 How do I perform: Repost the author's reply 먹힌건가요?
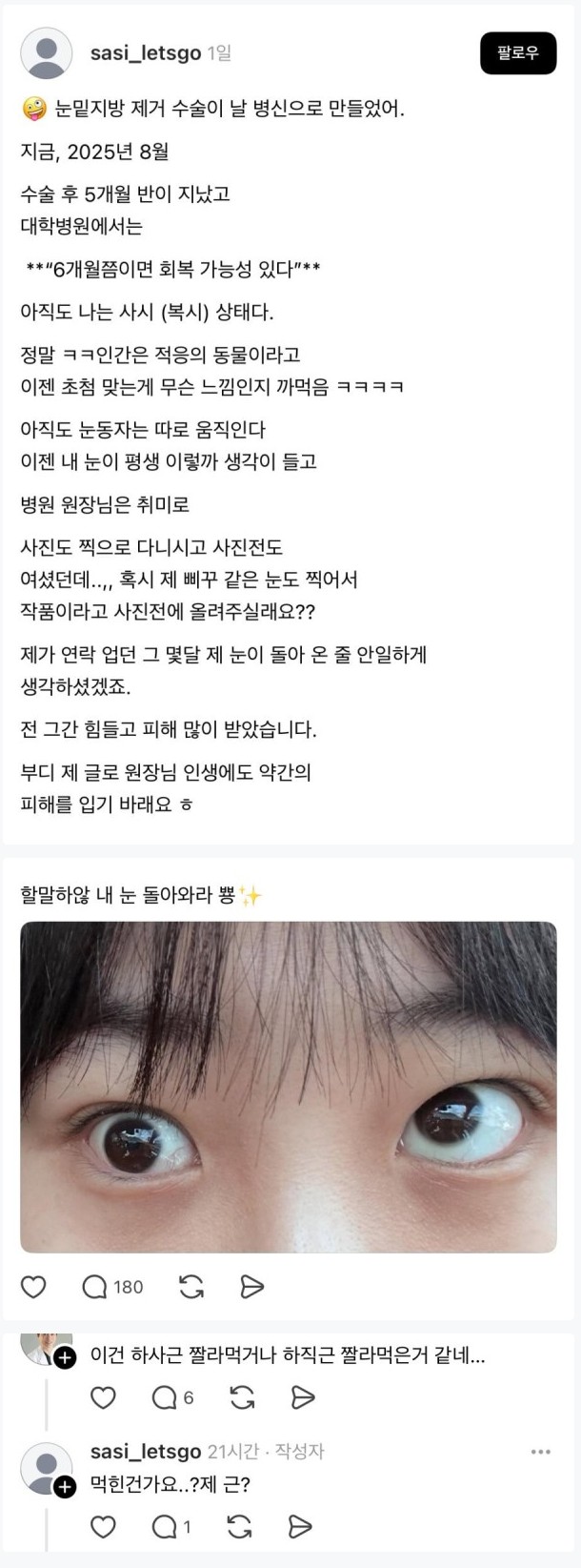coord(239,1527)
